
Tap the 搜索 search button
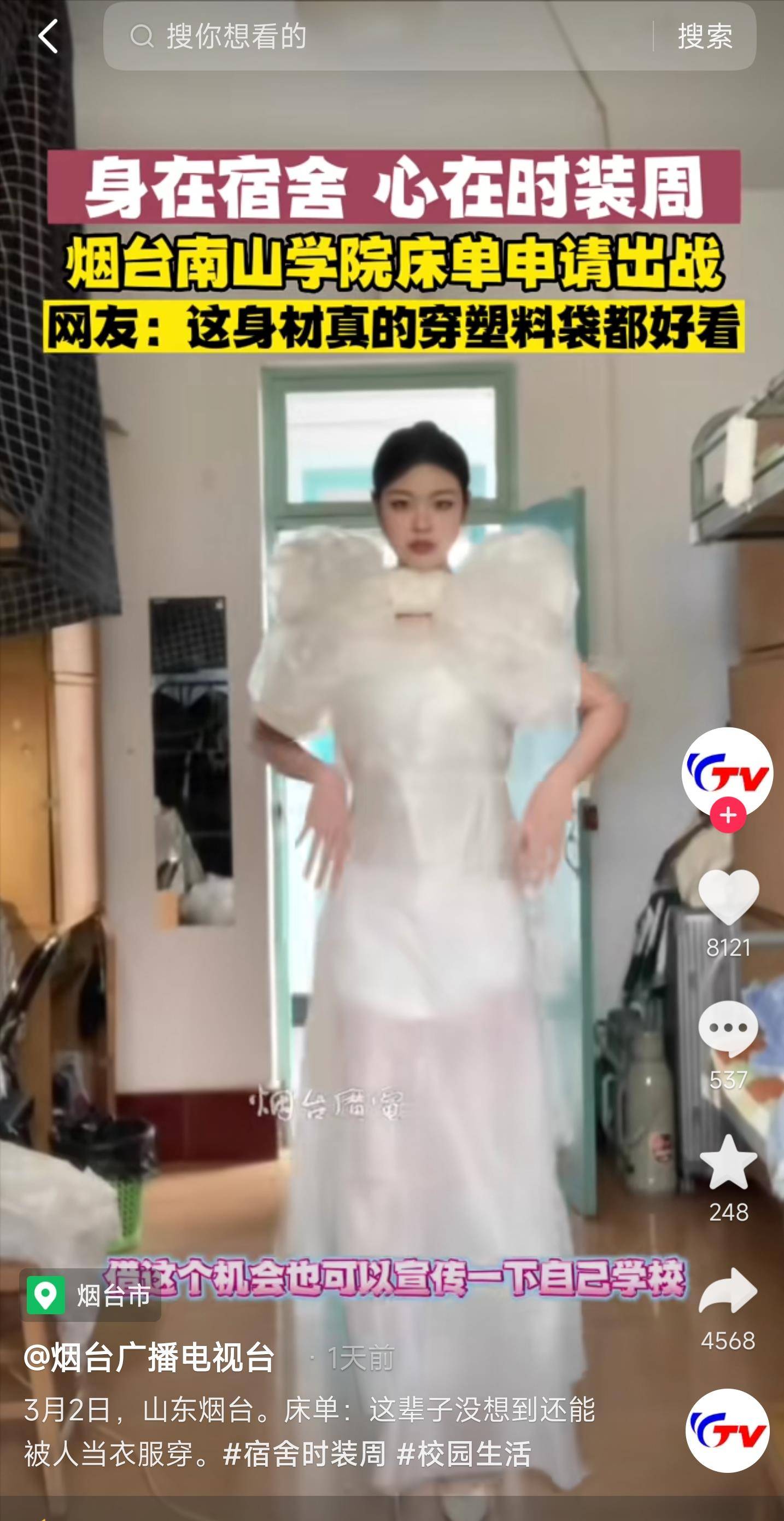tap(705, 36)
